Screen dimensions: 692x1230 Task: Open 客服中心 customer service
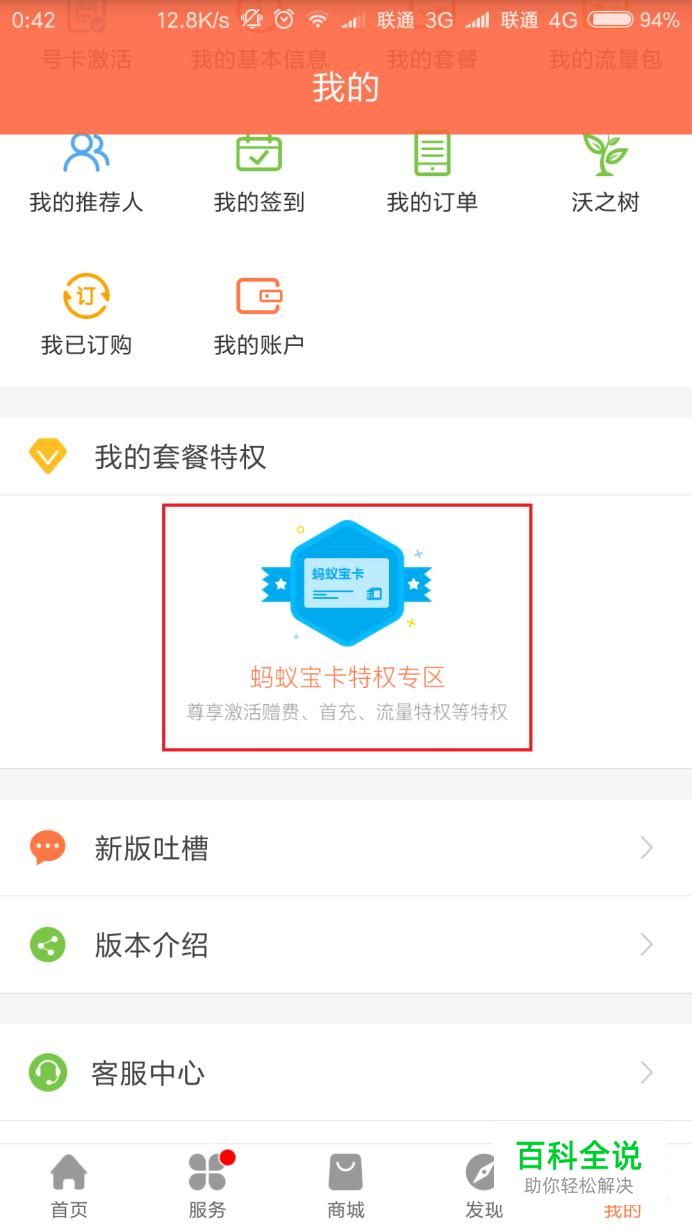pyautogui.click(x=346, y=1073)
